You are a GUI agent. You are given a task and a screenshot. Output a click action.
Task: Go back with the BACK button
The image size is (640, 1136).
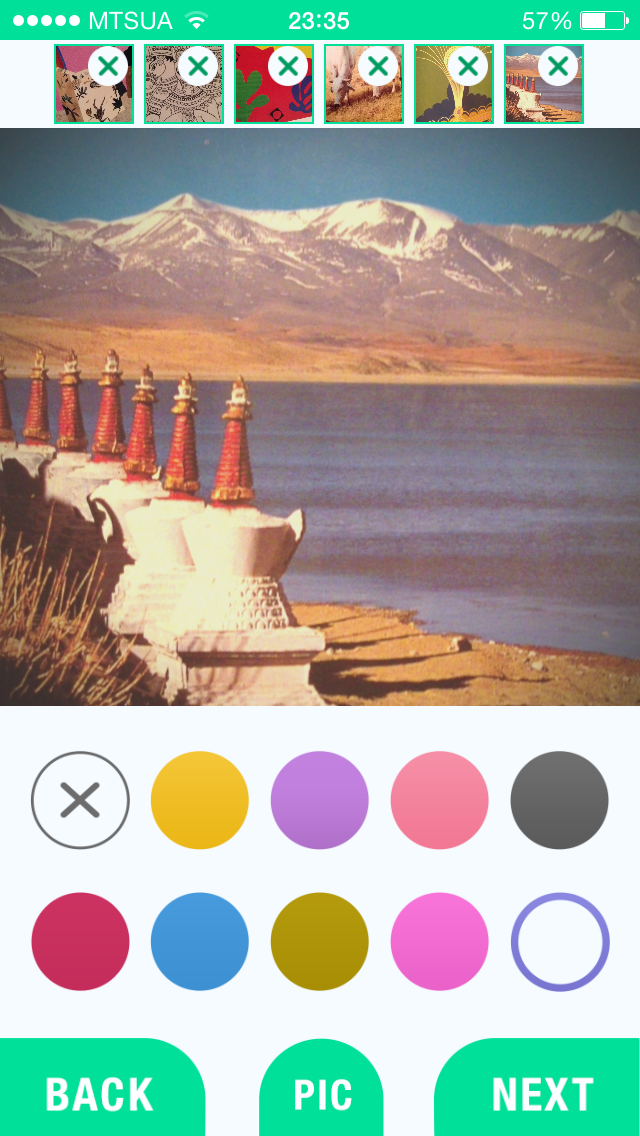pos(100,1094)
